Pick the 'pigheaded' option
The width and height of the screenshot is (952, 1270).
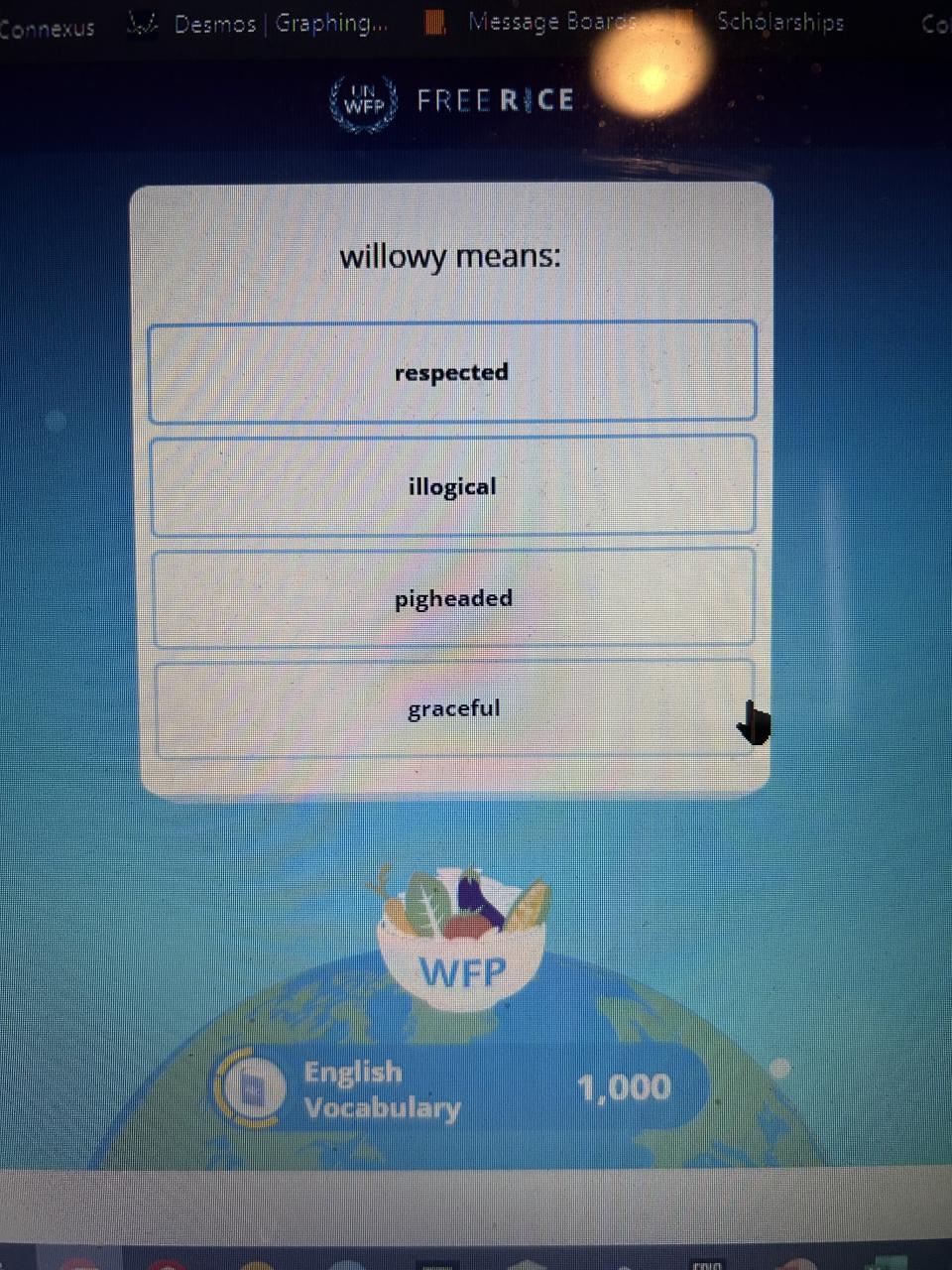coord(453,598)
